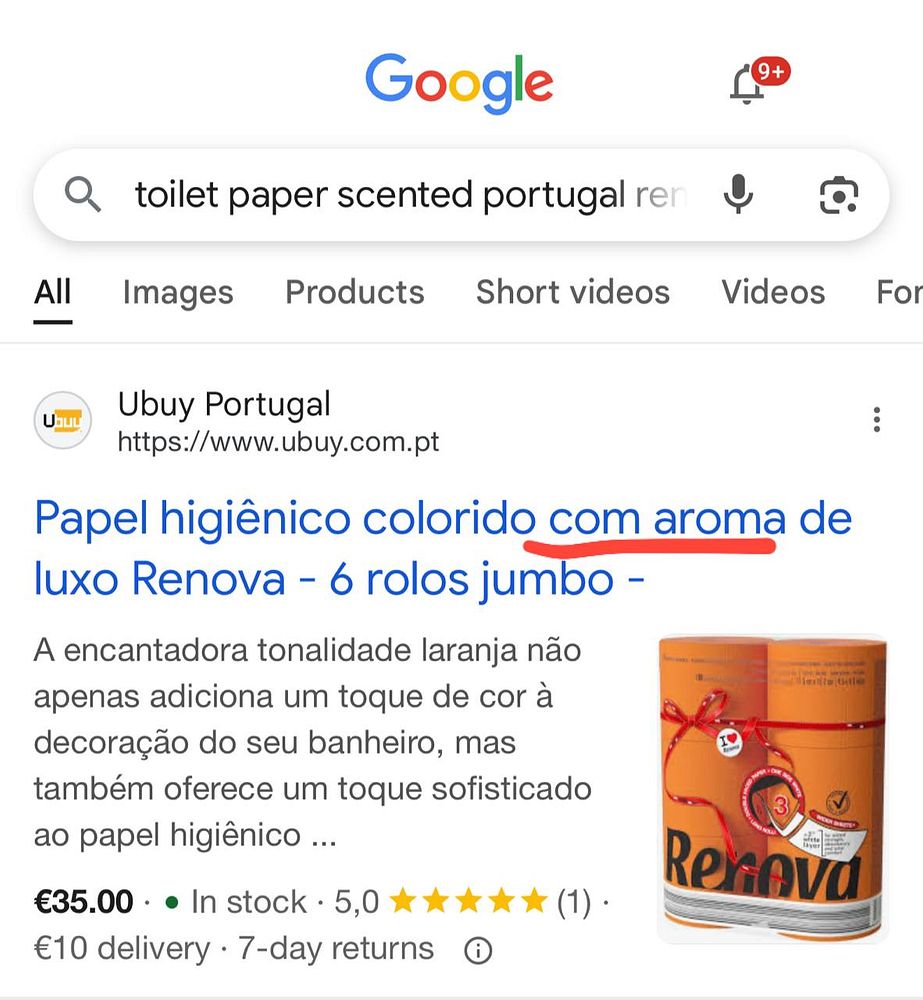
Task: Show info about delivery and returns
Action: coord(479,949)
